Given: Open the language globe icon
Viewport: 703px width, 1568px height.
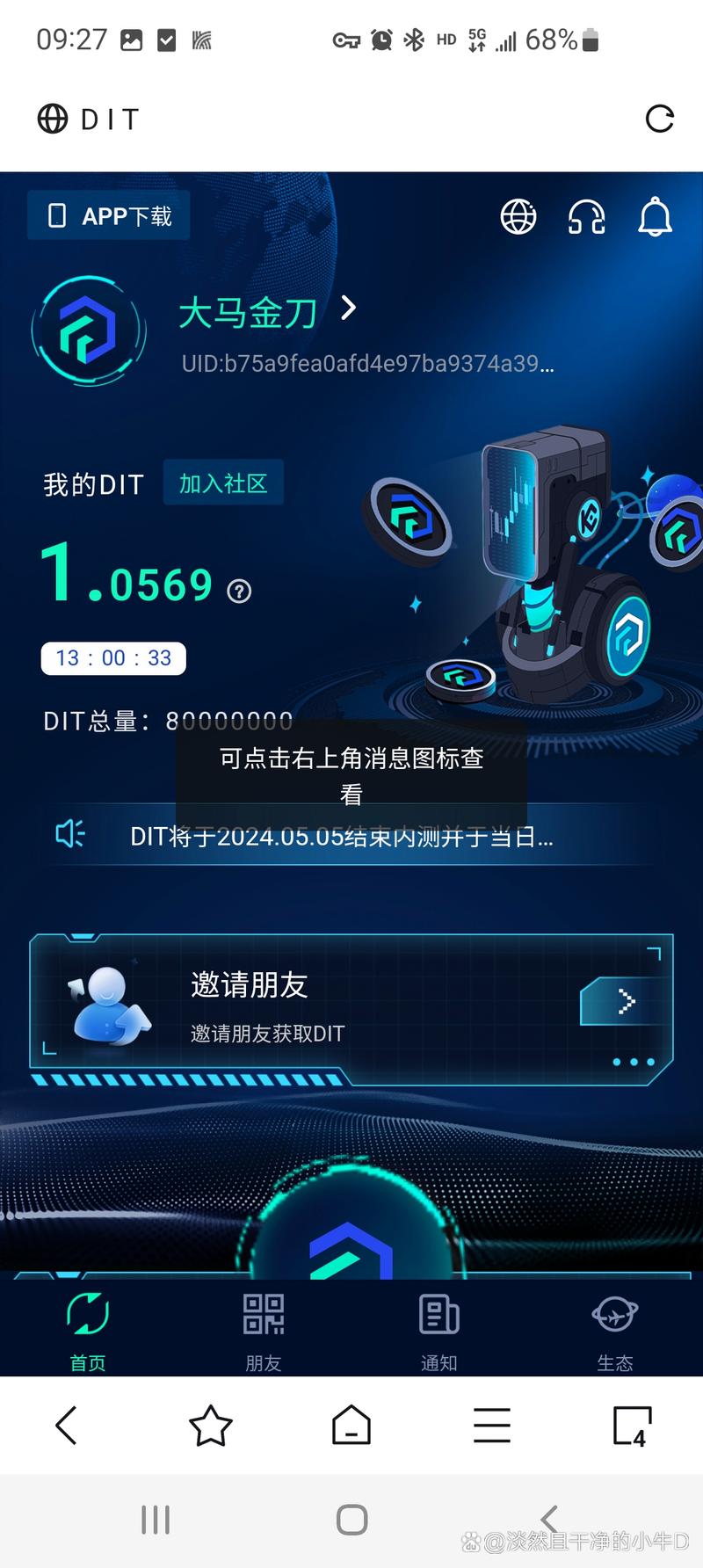Looking at the screenshot, I should point(518,216).
